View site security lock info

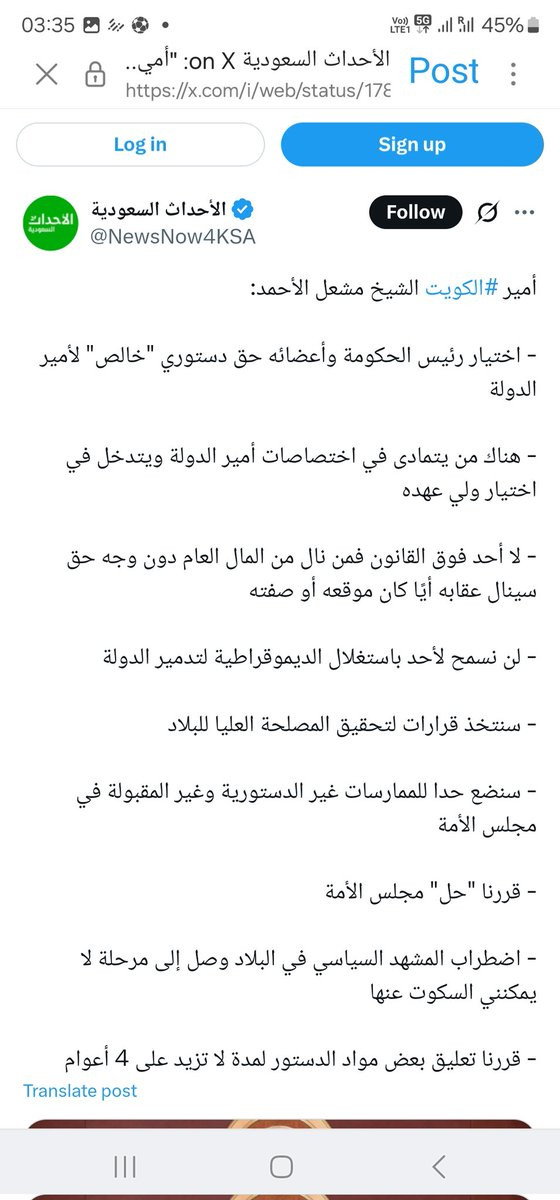click(95, 75)
